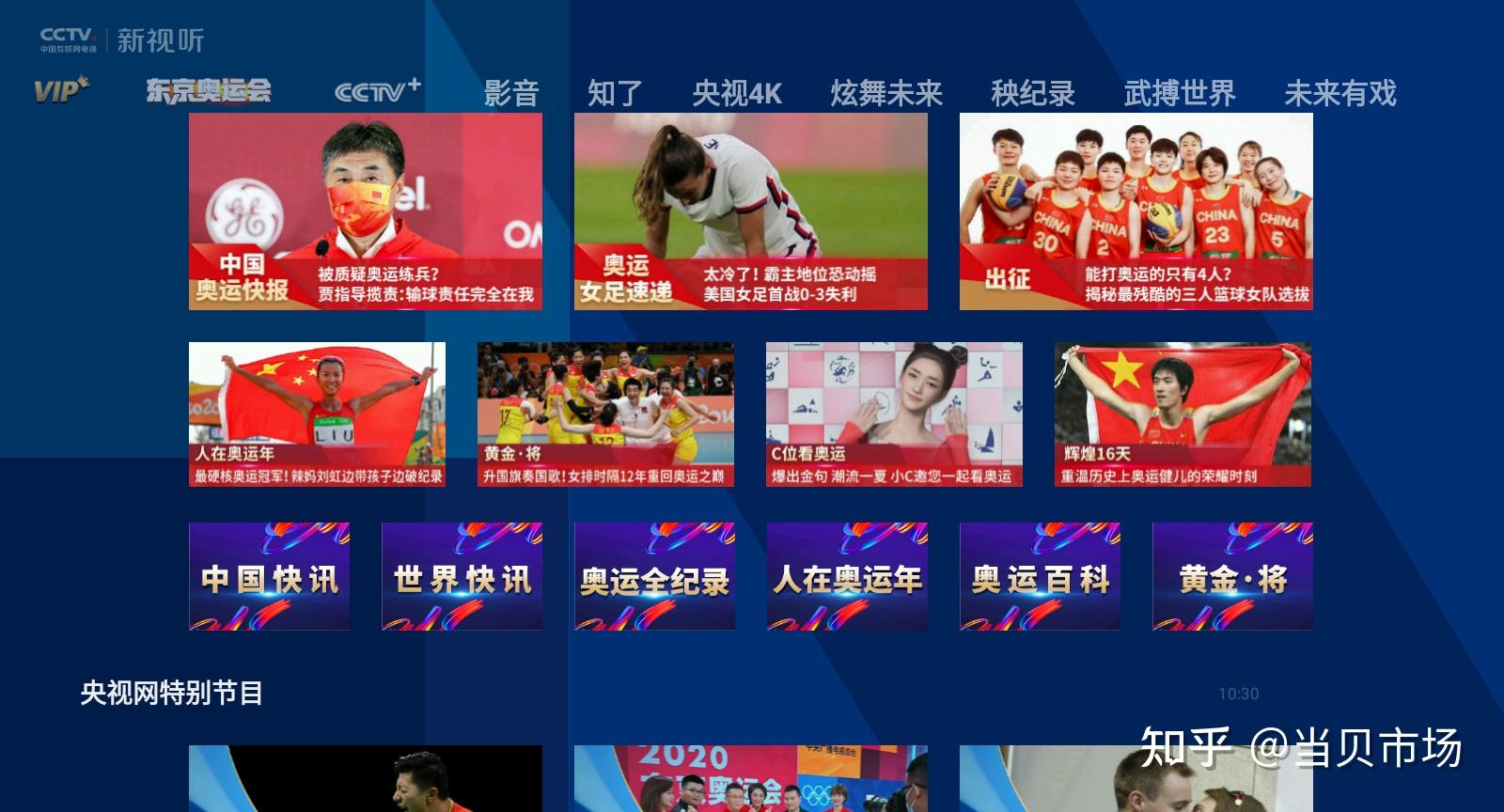The image size is (1504, 812).
Task: Open 人在奥运年 刘虹 story card
Action: (x=317, y=414)
